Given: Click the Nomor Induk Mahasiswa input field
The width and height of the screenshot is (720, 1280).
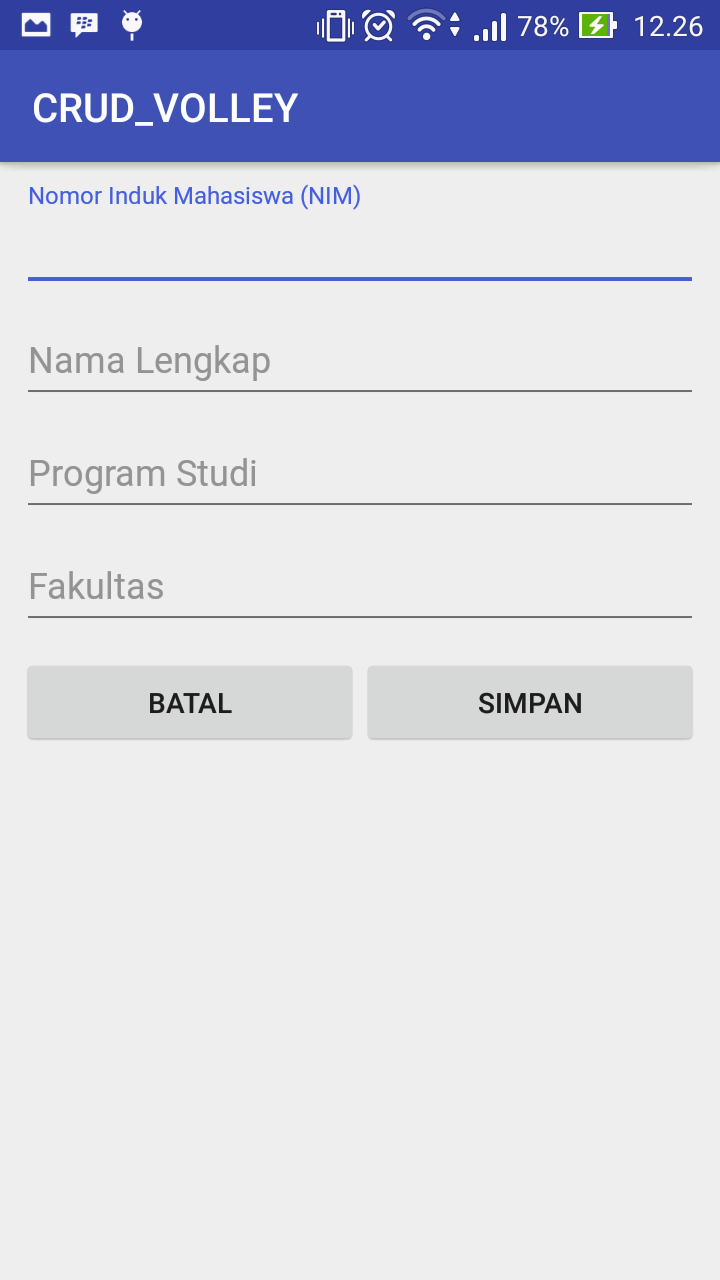Looking at the screenshot, I should 360,250.
